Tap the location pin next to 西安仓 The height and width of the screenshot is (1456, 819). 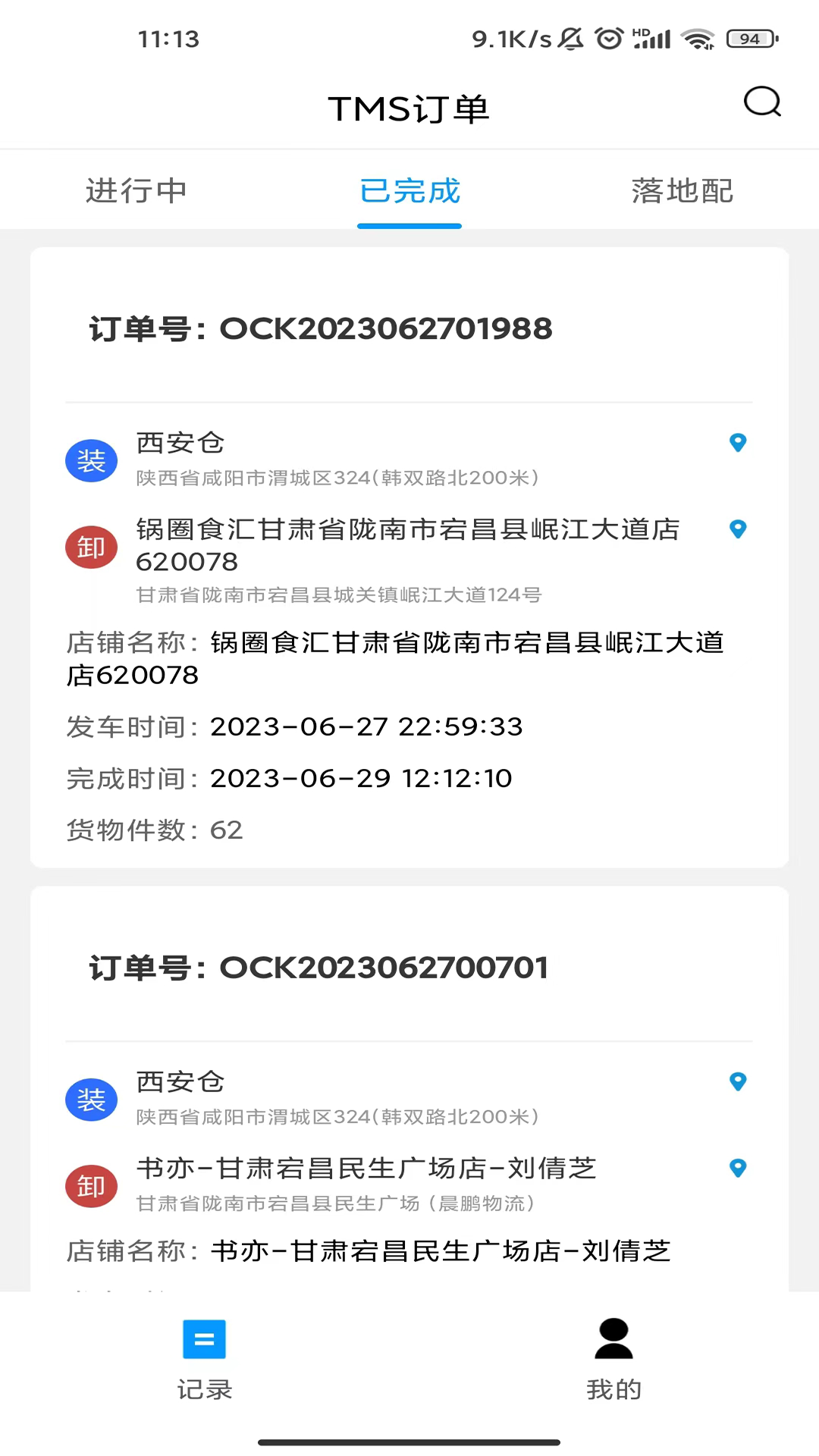tap(738, 443)
